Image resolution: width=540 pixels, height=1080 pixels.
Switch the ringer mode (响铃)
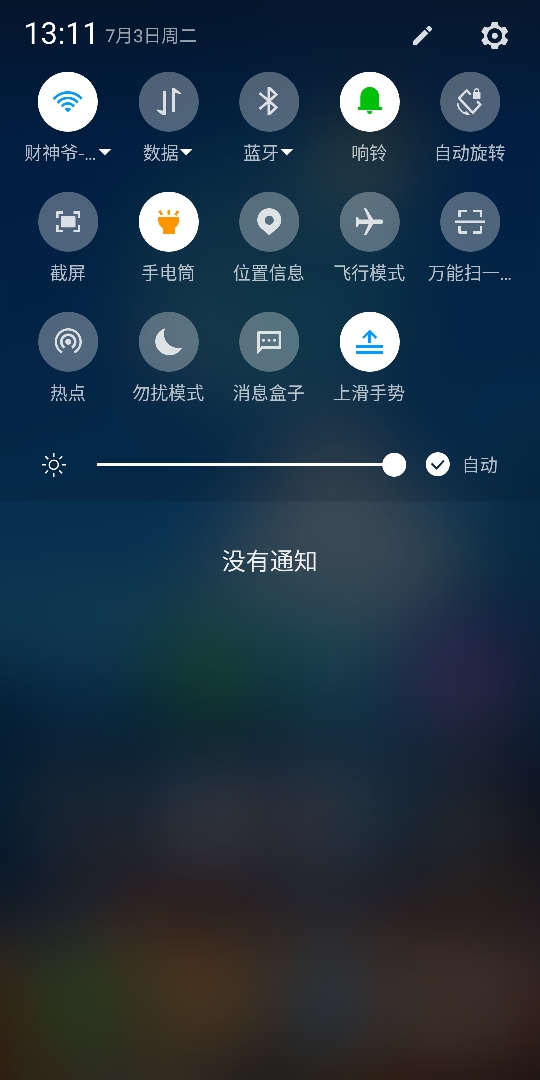(x=370, y=102)
